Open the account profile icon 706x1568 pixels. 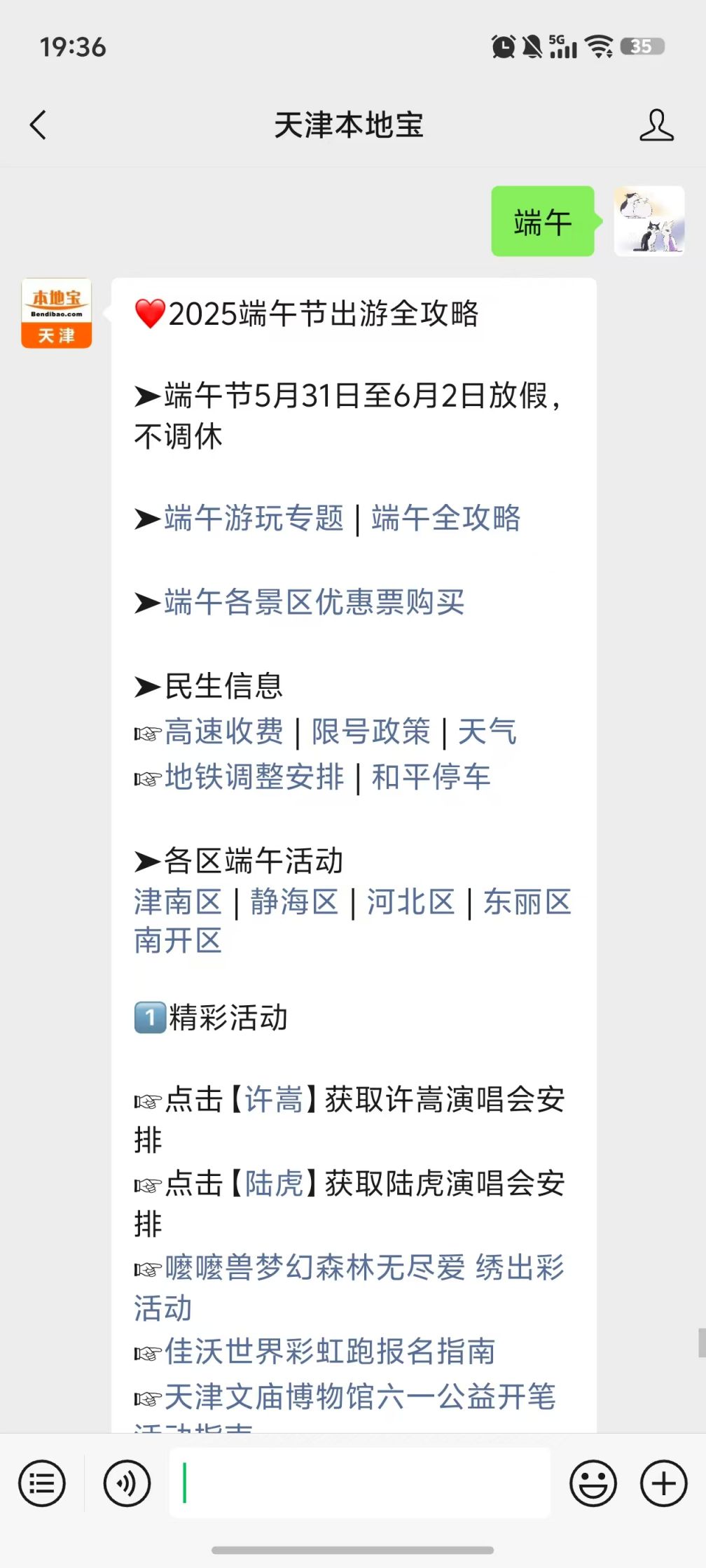point(656,125)
